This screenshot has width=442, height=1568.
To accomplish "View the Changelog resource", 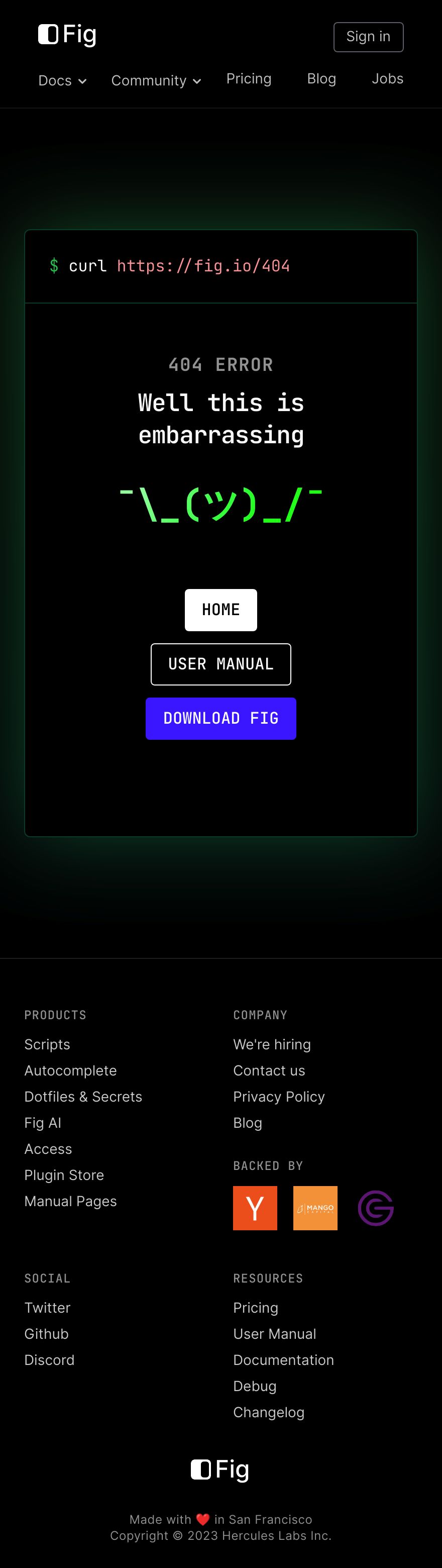I will click(268, 1412).
